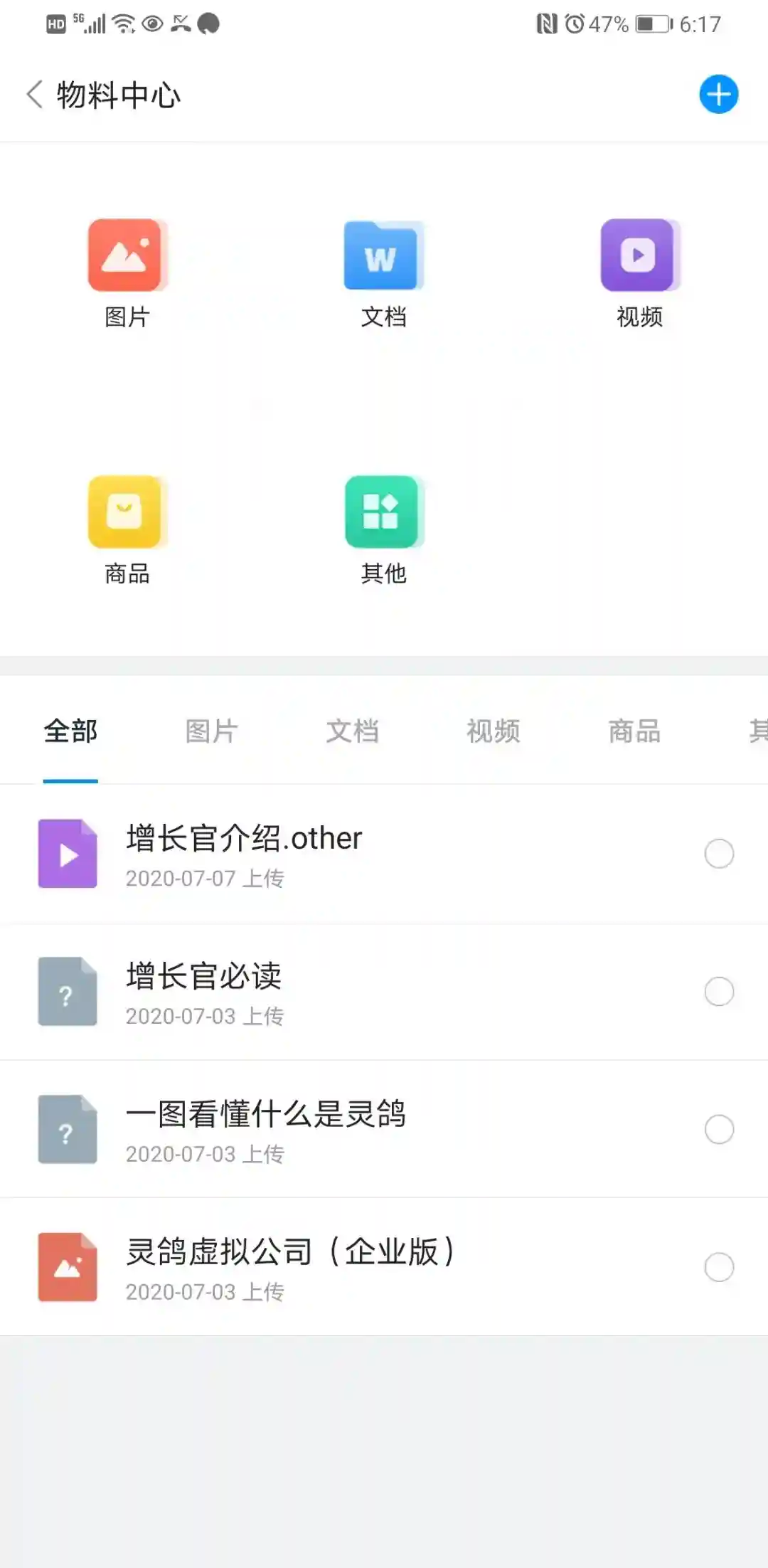Screen dimensions: 768x1568
Task: Switch to the 文档 tab
Action: 352,731
